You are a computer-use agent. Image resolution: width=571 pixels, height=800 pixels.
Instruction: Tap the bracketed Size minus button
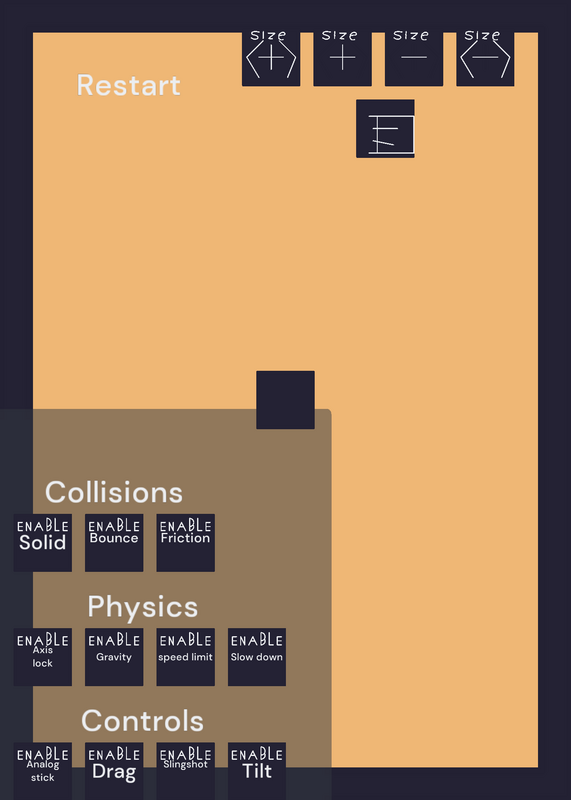pos(485,57)
